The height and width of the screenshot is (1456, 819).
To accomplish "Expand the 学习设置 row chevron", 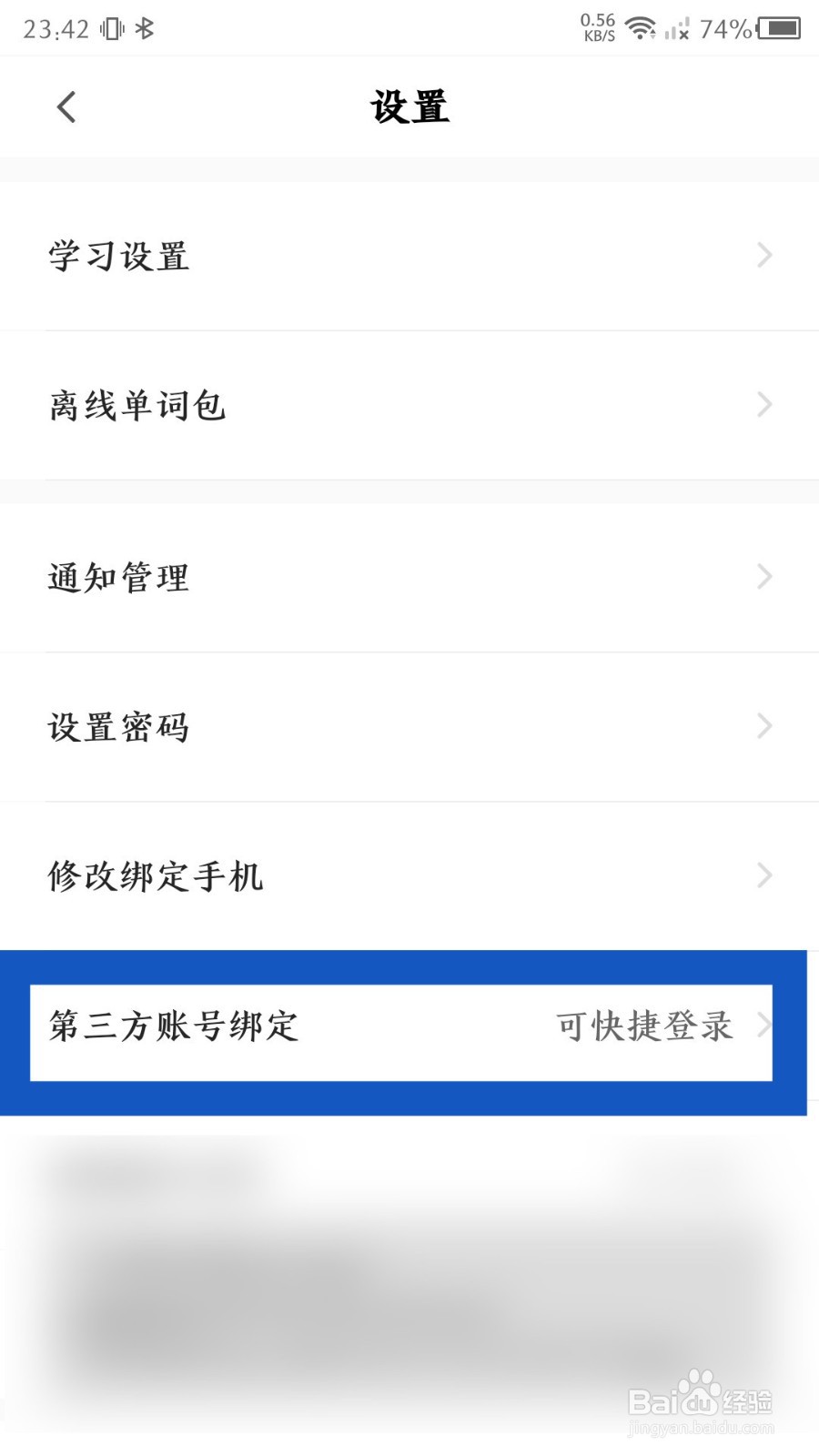I will click(x=764, y=256).
